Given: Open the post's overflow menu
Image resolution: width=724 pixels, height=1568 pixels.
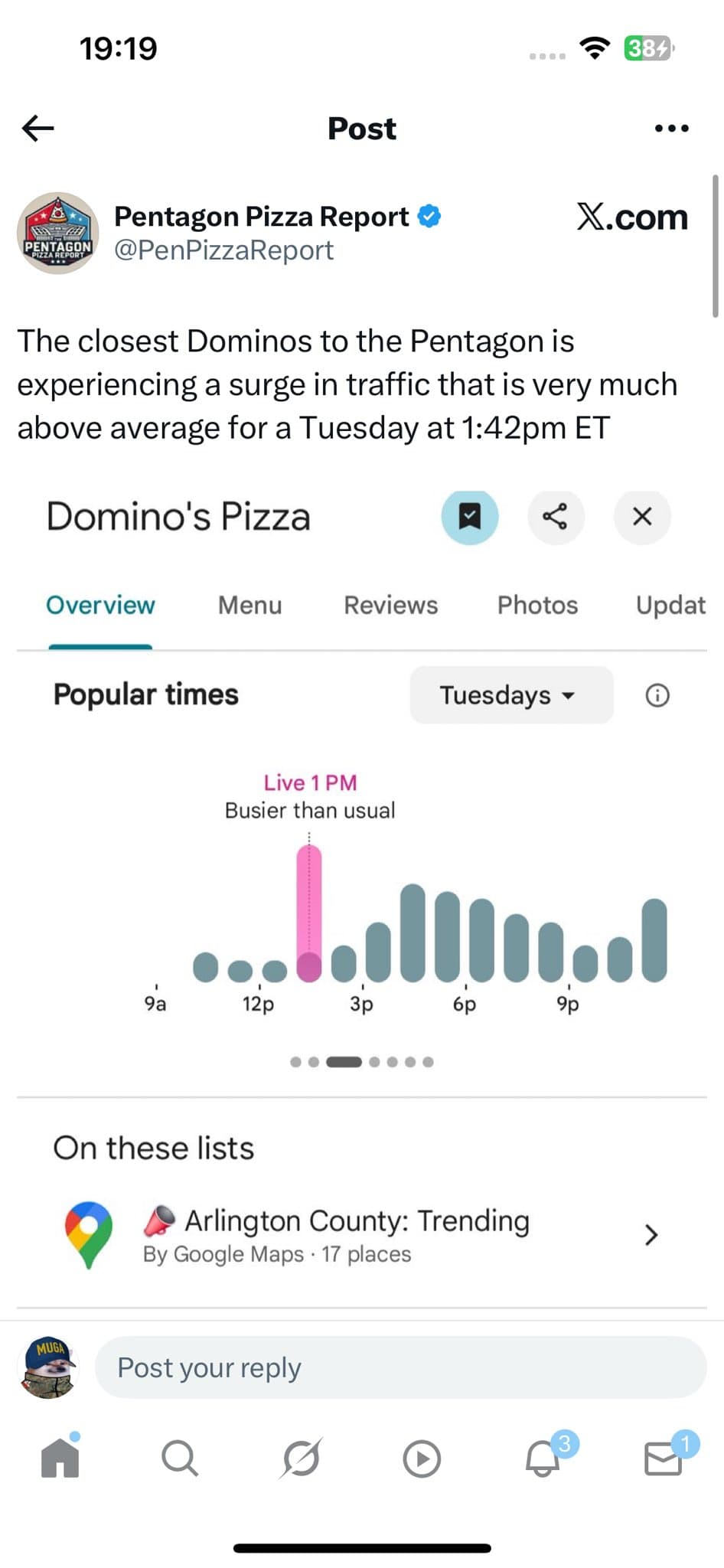Looking at the screenshot, I should click(671, 128).
